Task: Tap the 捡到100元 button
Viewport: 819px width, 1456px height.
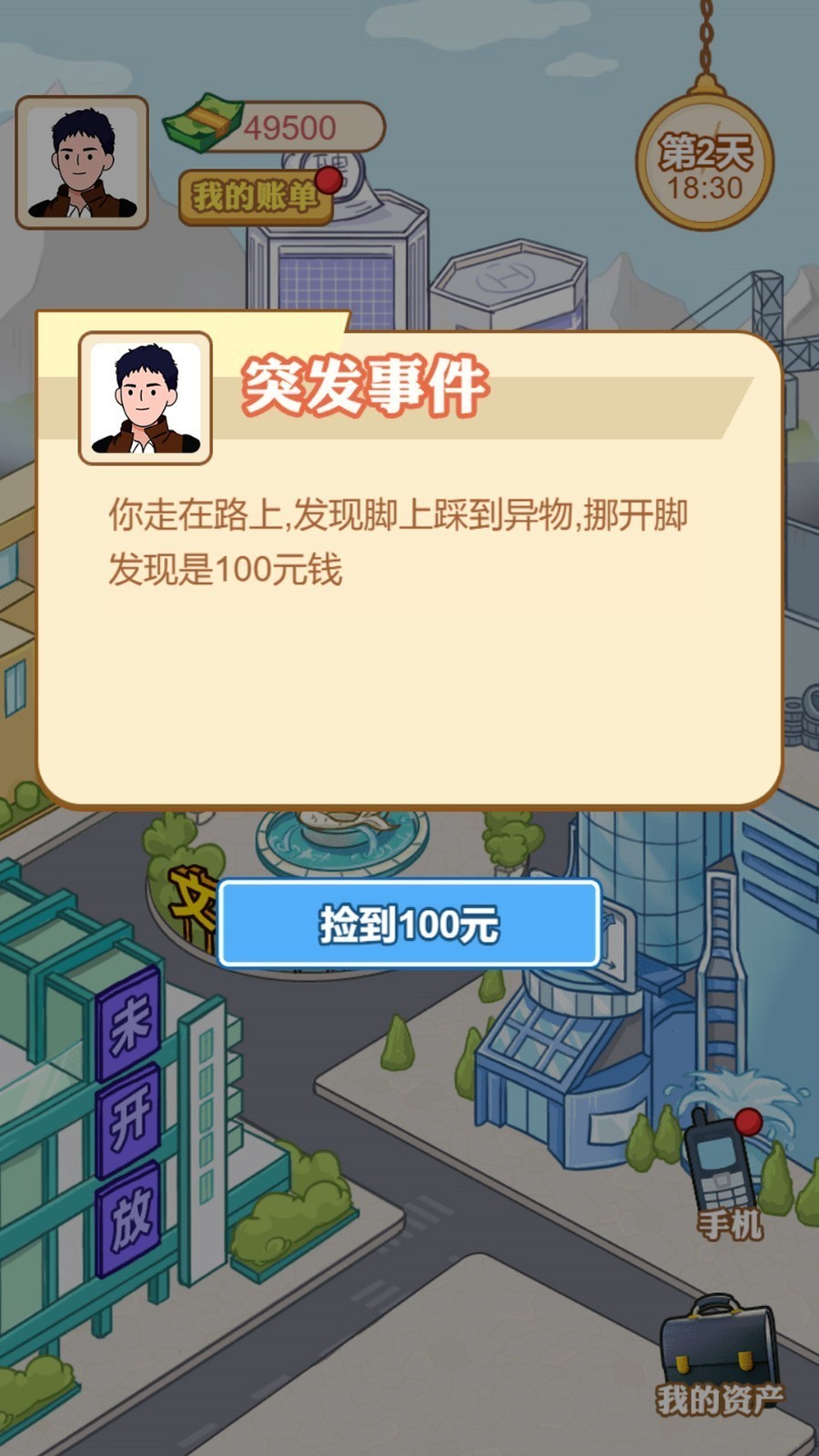Action: coord(409,924)
